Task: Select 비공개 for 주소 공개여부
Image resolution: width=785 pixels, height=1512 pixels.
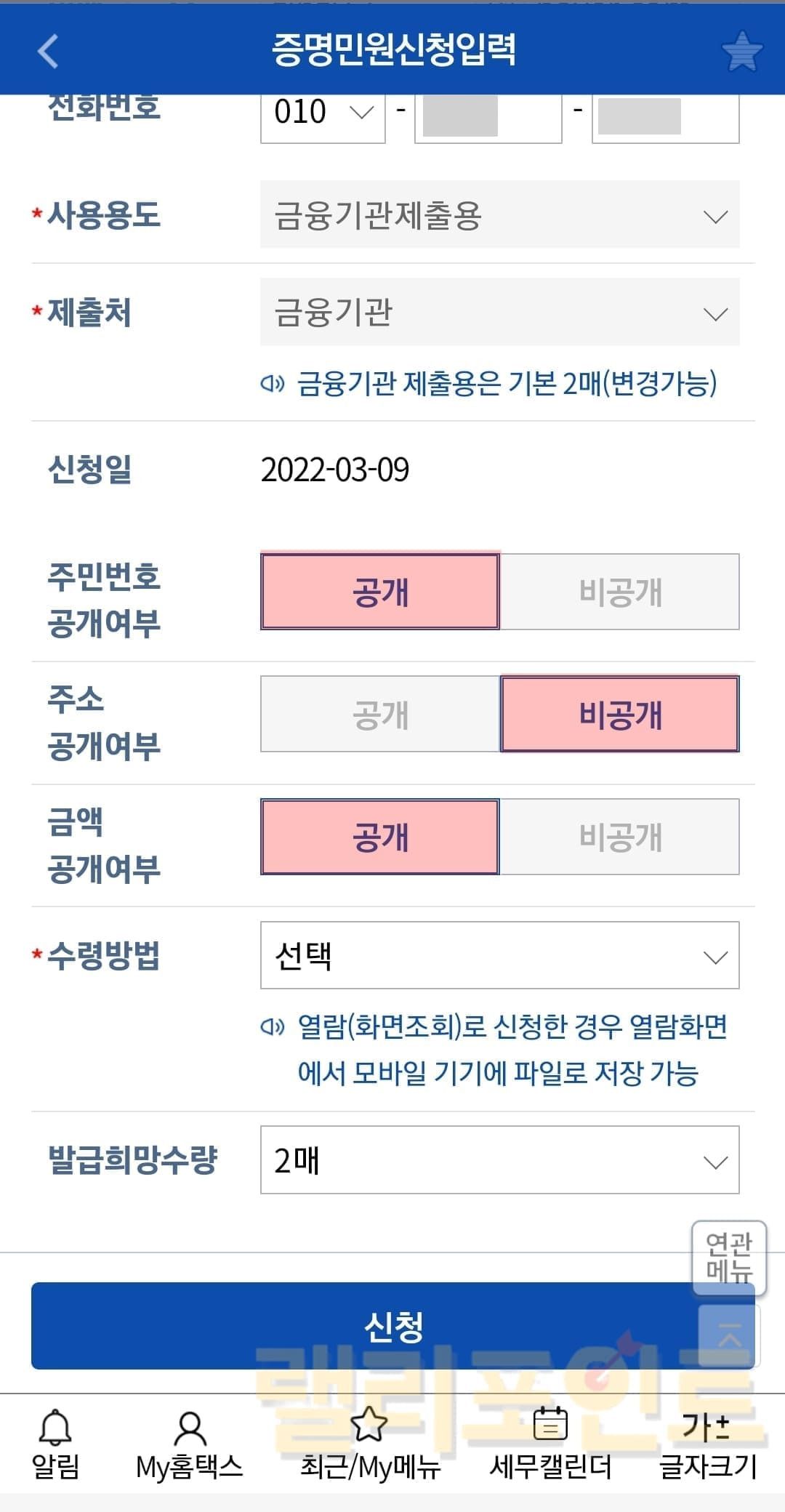Action: [620, 714]
